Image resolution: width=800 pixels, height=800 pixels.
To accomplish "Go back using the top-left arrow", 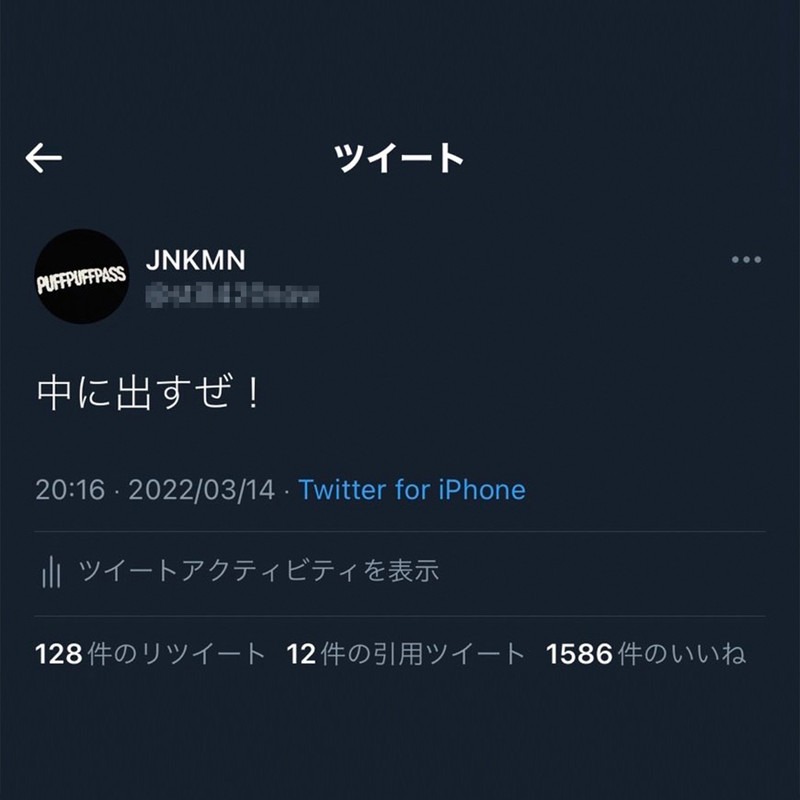I will click(43, 157).
